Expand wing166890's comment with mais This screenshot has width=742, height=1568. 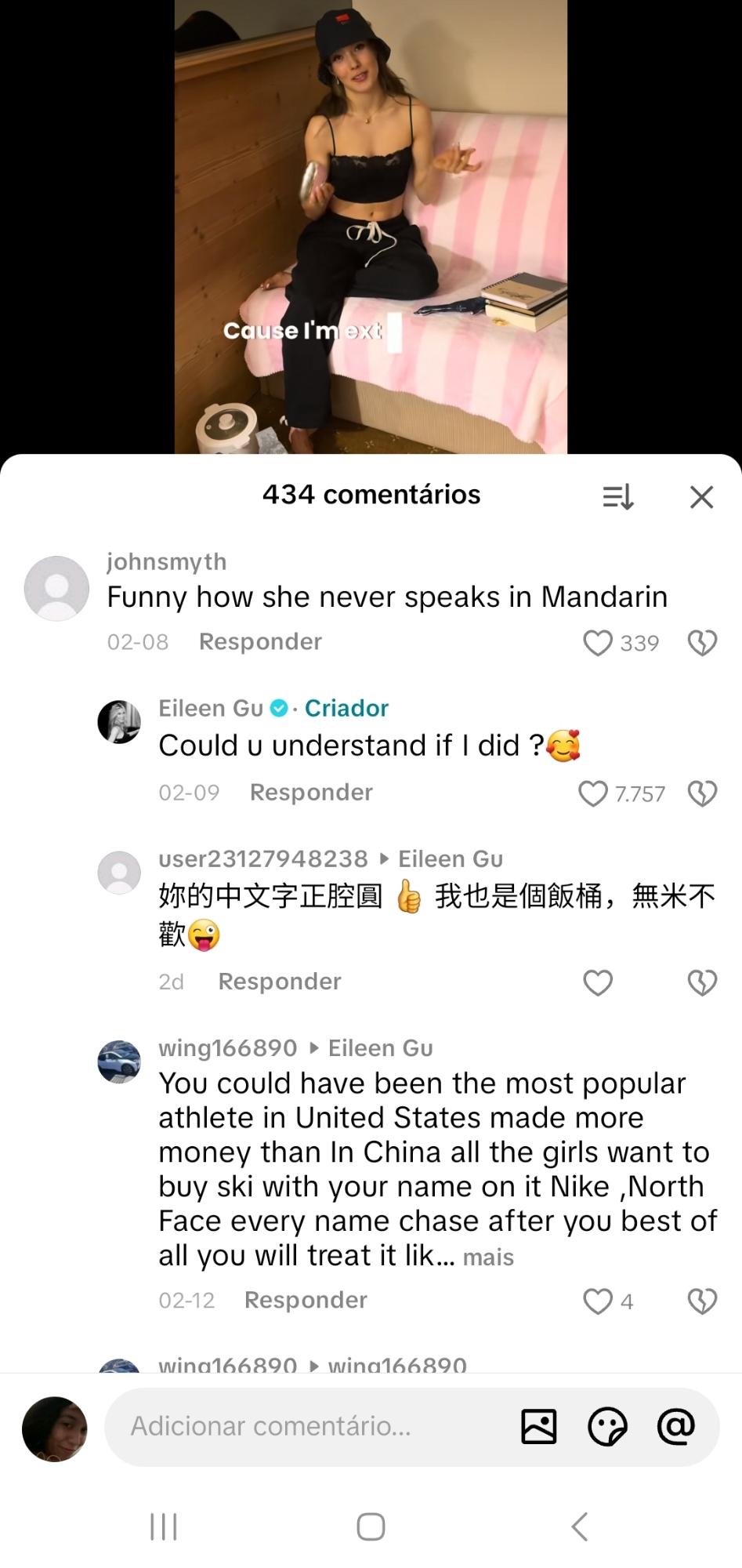[x=488, y=1257]
